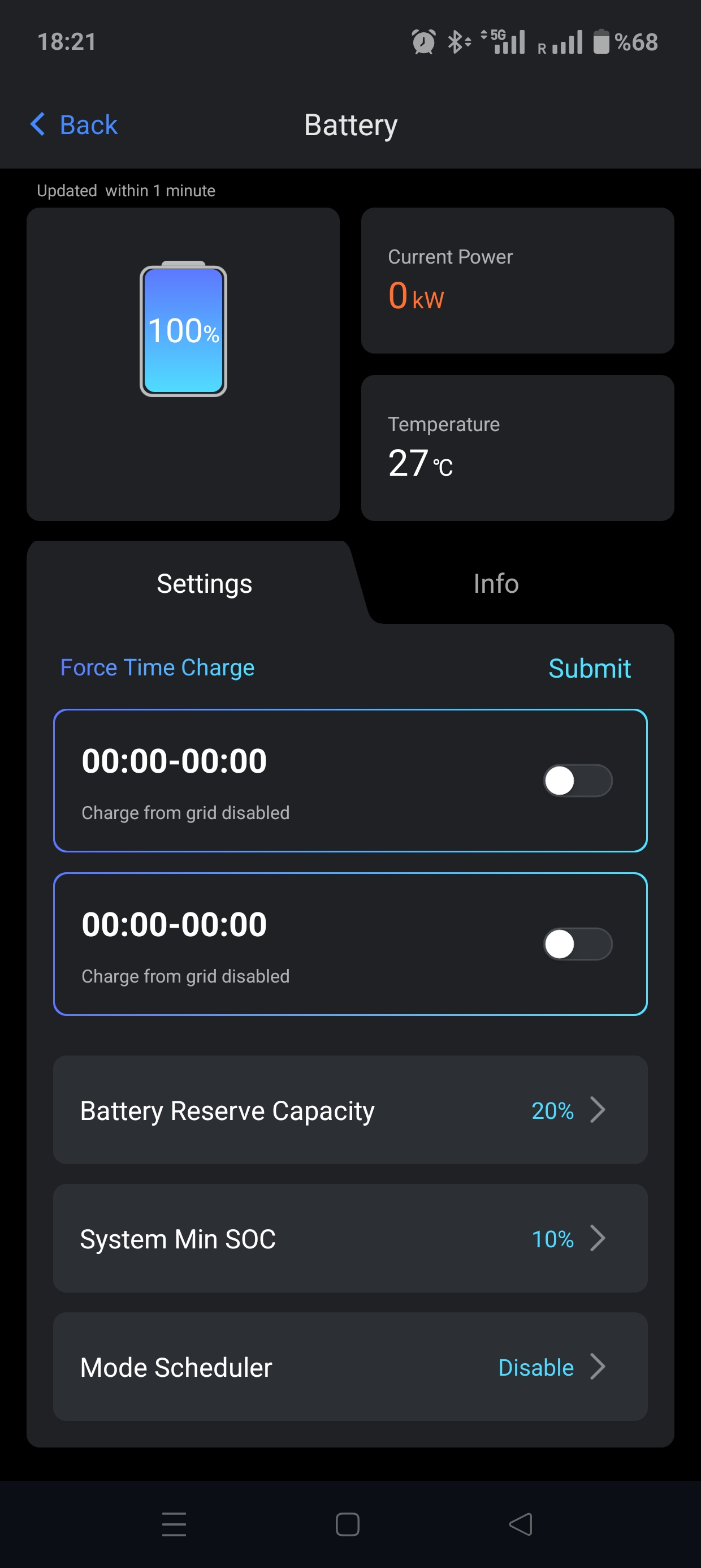Select the Settings tab
The image size is (701, 1568).
tap(204, 583)
